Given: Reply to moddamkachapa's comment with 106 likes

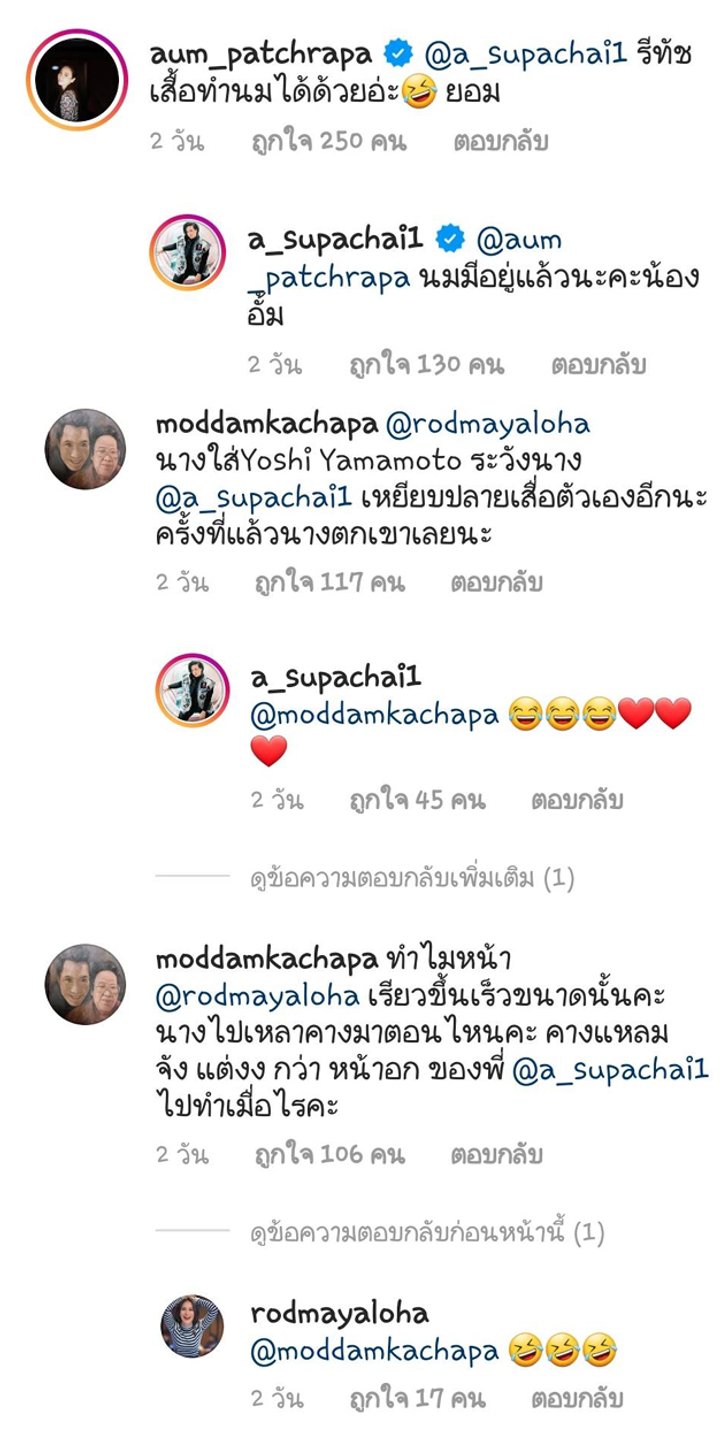Looking at the screenshot, I should tap(497, 1155).
